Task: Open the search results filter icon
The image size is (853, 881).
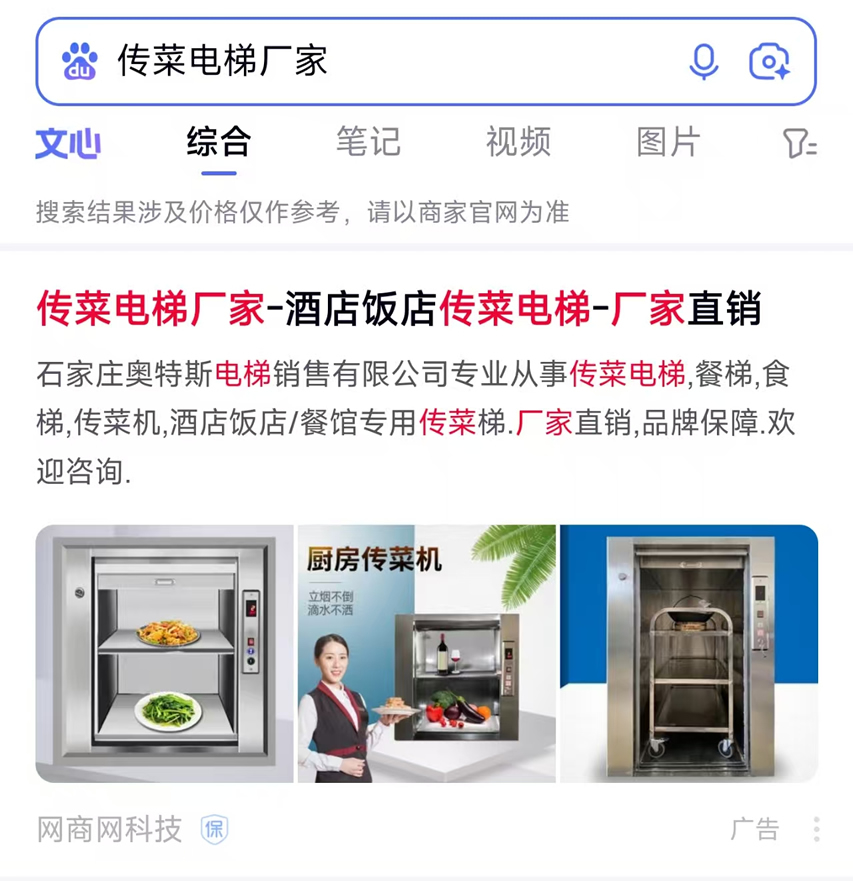Action: [x=801, y=143]
